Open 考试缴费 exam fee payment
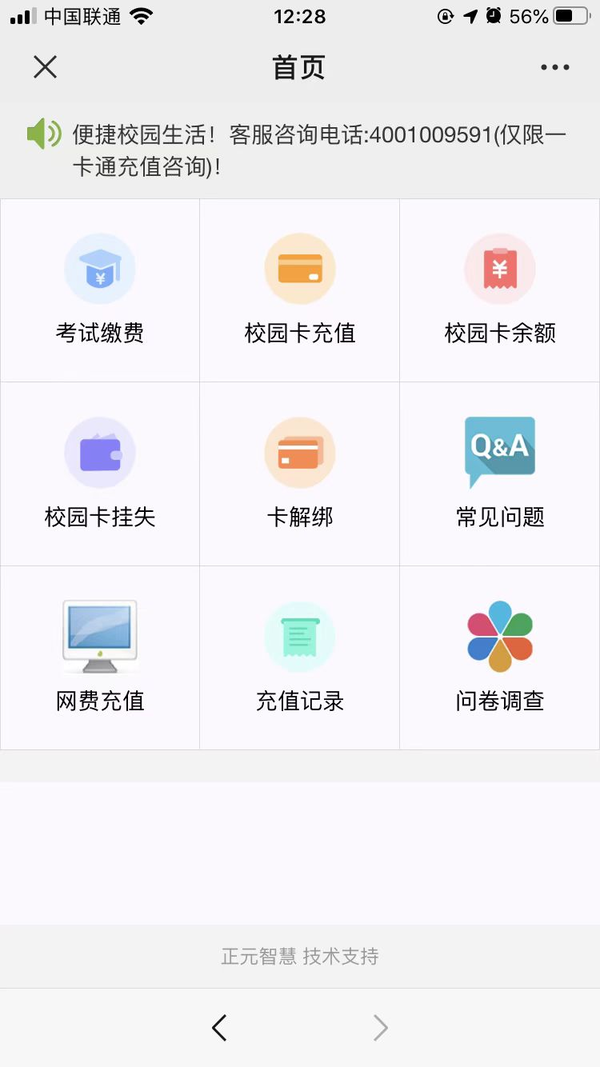The image size is (600, 1067). coord(100,289)
